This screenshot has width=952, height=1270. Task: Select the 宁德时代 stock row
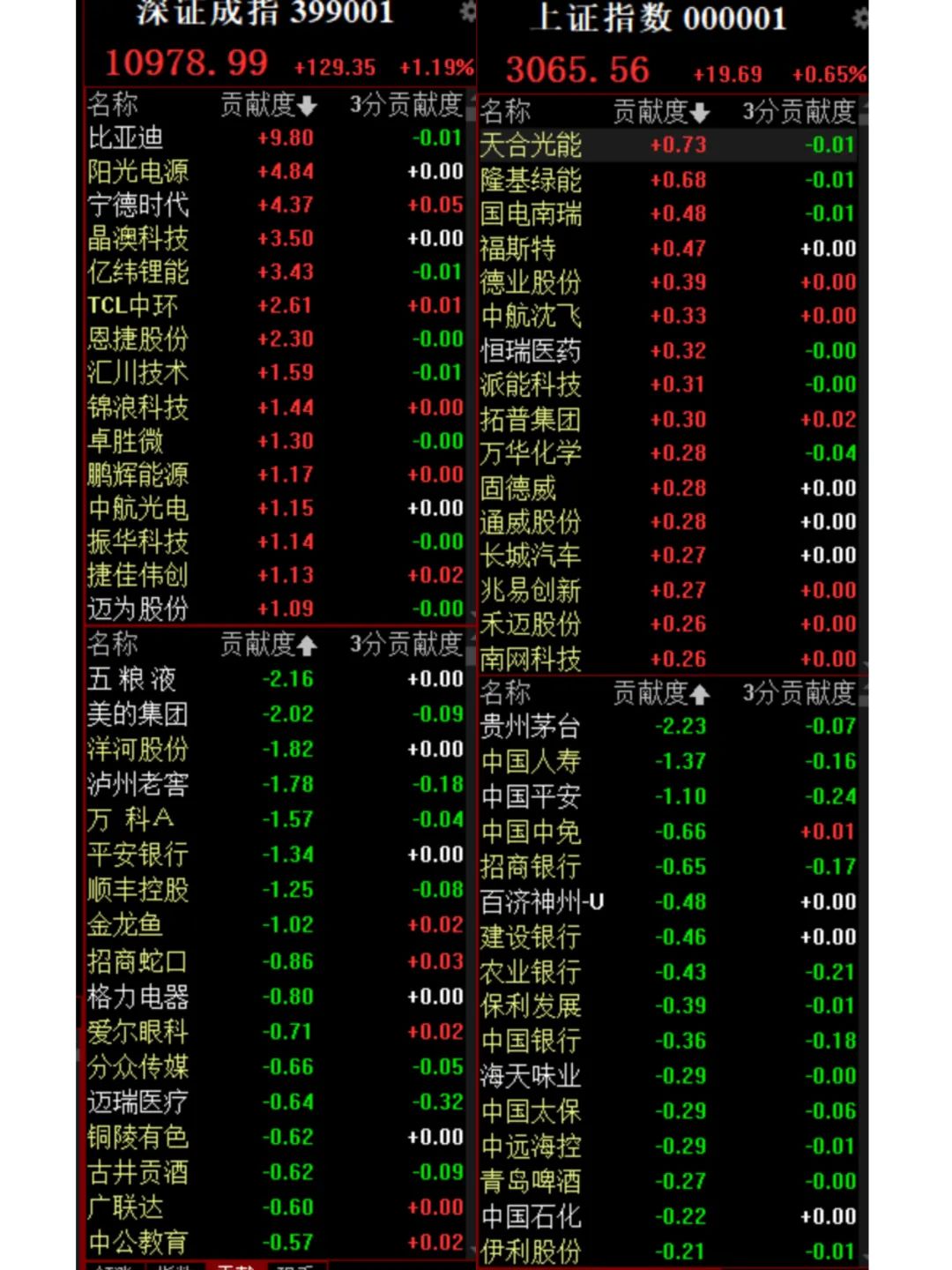(x=138, y=205)
